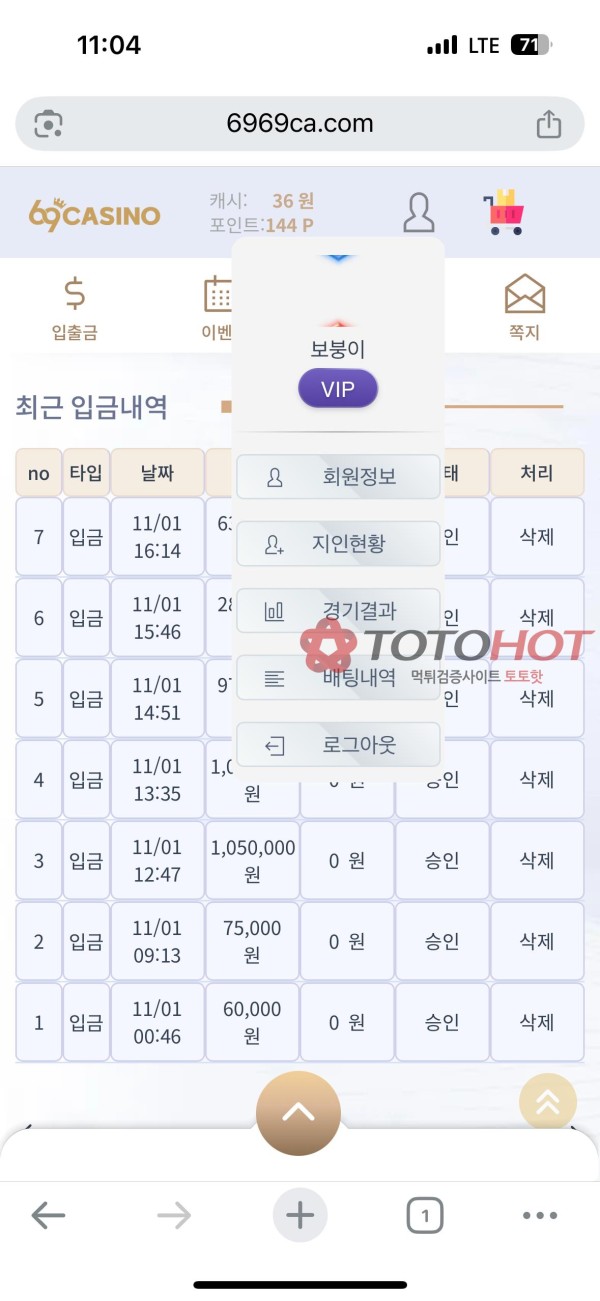This screenshot has height=1301, width=600.
Task: Open 경기결과 from the dropdown
Action: (338, 611)
